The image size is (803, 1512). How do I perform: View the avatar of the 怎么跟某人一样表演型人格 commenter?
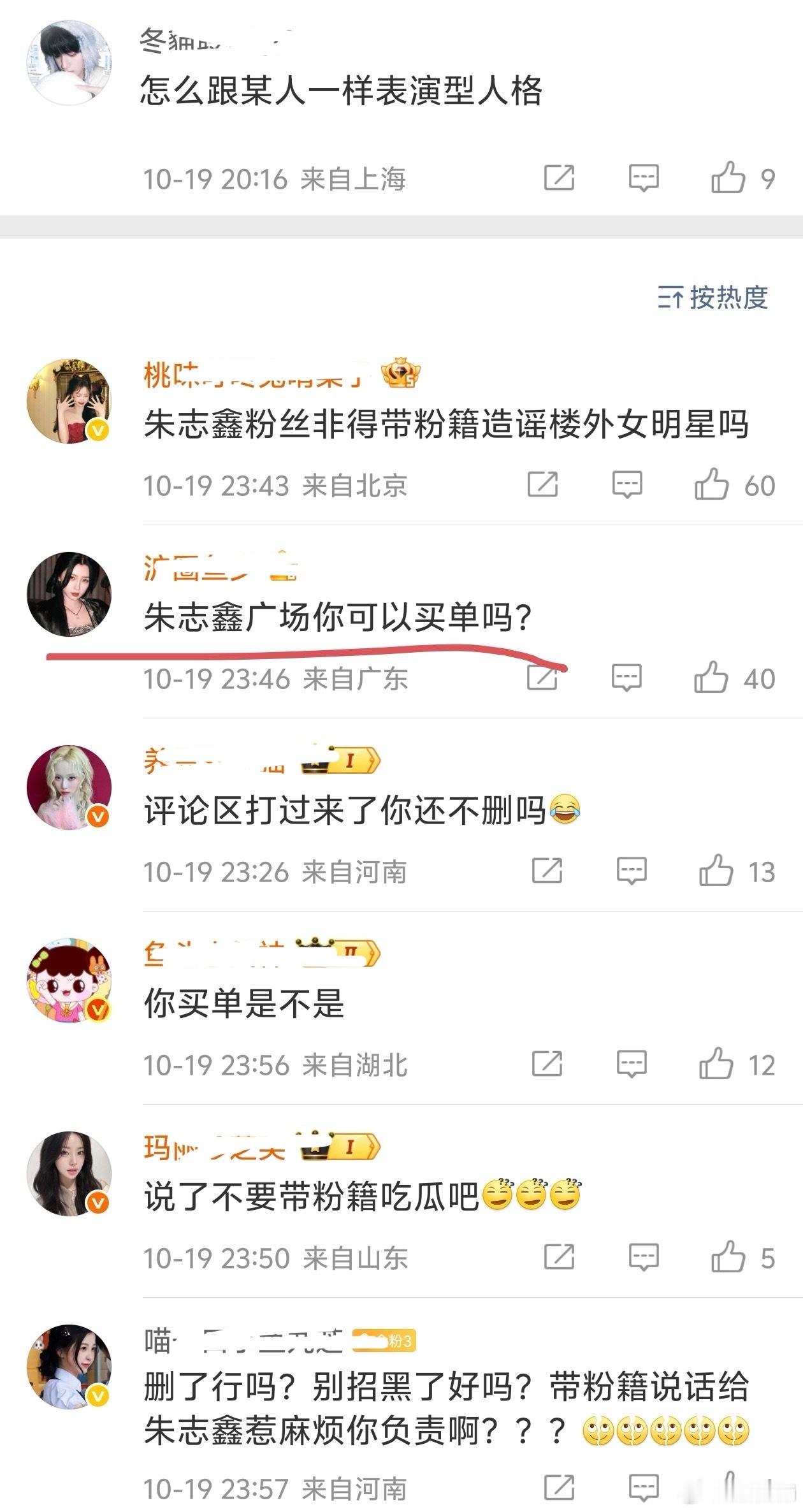coord(69,62)
